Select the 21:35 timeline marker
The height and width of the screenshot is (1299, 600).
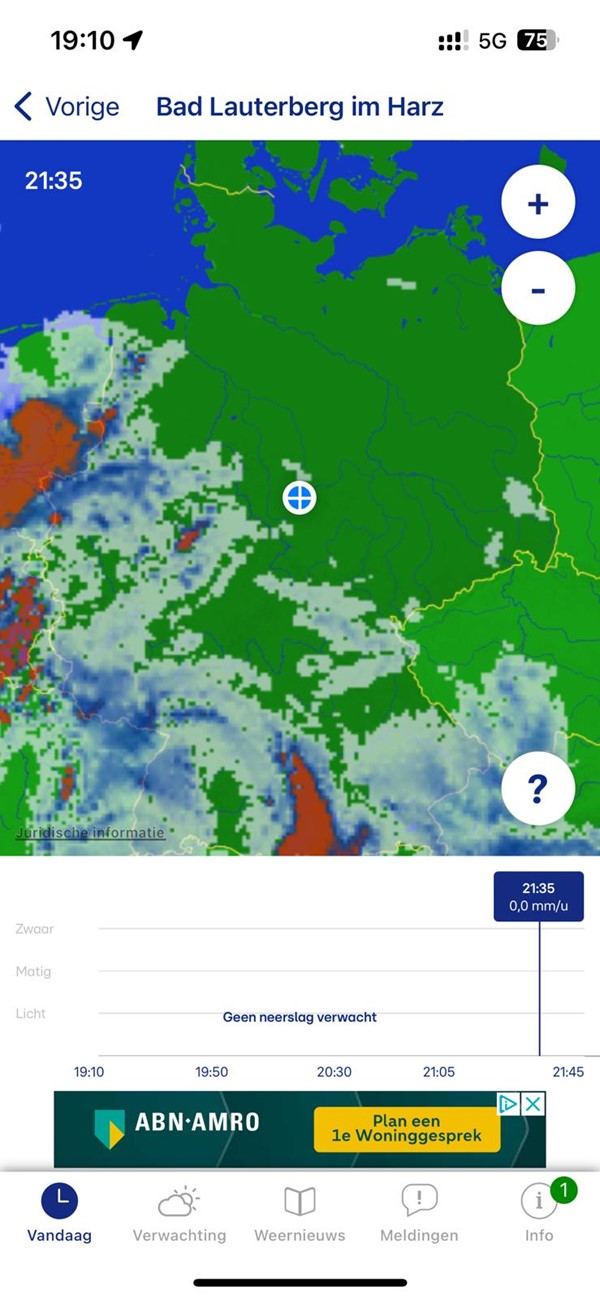(539, 895)
